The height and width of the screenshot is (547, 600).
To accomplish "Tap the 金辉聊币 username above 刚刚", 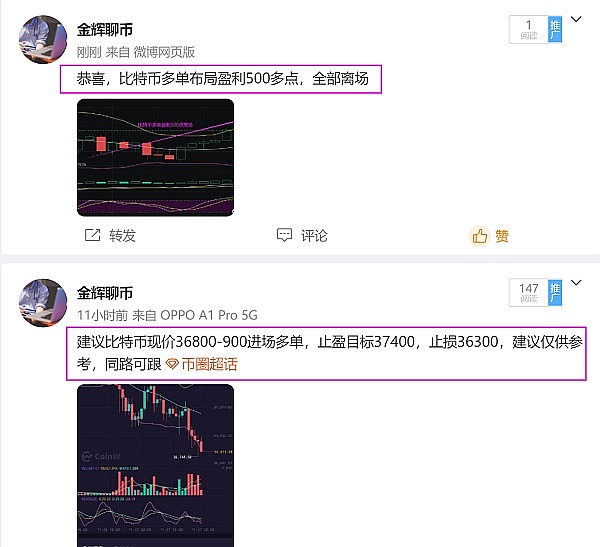I will click(x=105, y=30).
